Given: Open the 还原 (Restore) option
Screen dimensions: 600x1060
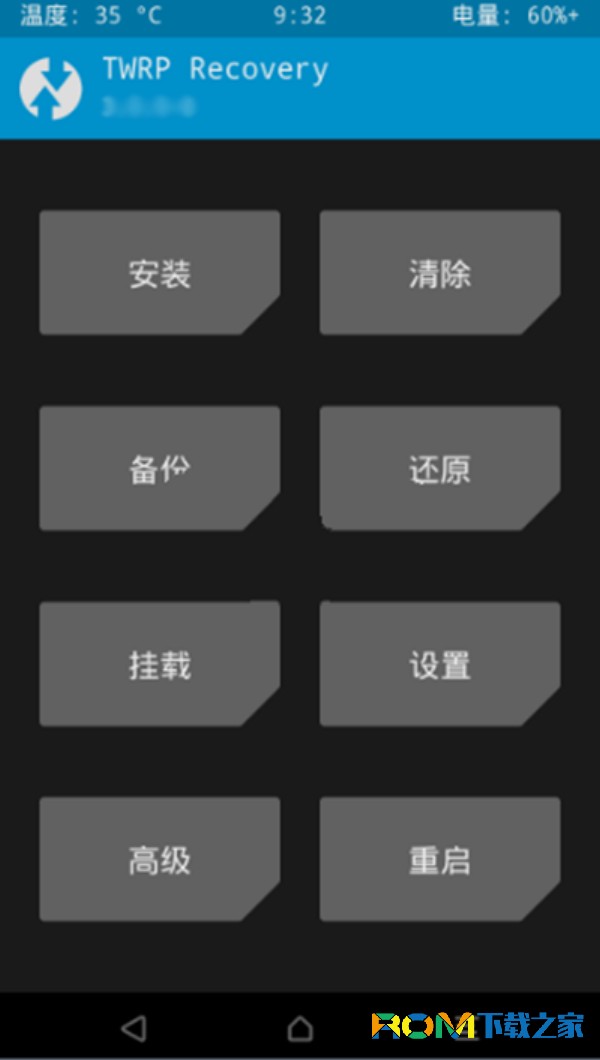Looking at the screenshot, I should [439, 469].
